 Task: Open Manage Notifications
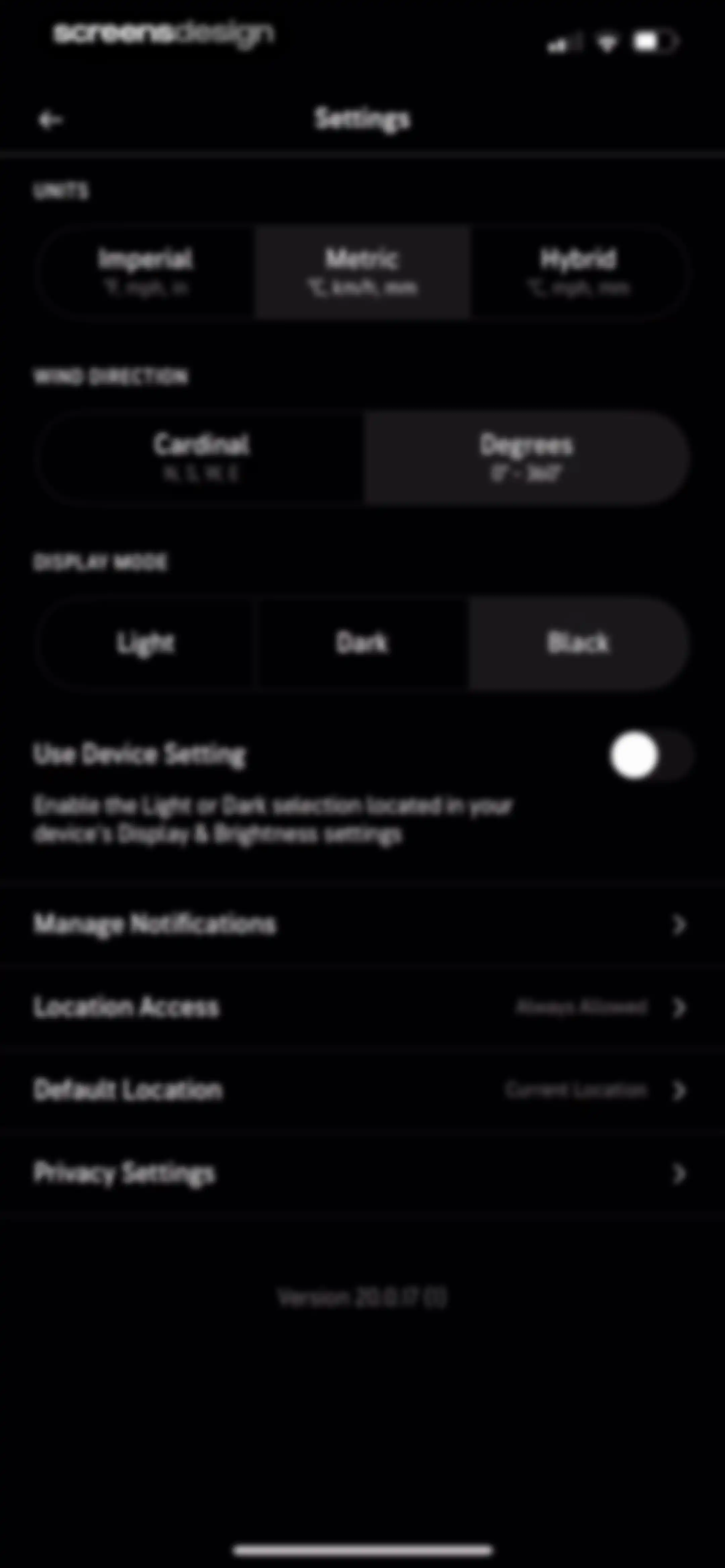click(362, 925)
